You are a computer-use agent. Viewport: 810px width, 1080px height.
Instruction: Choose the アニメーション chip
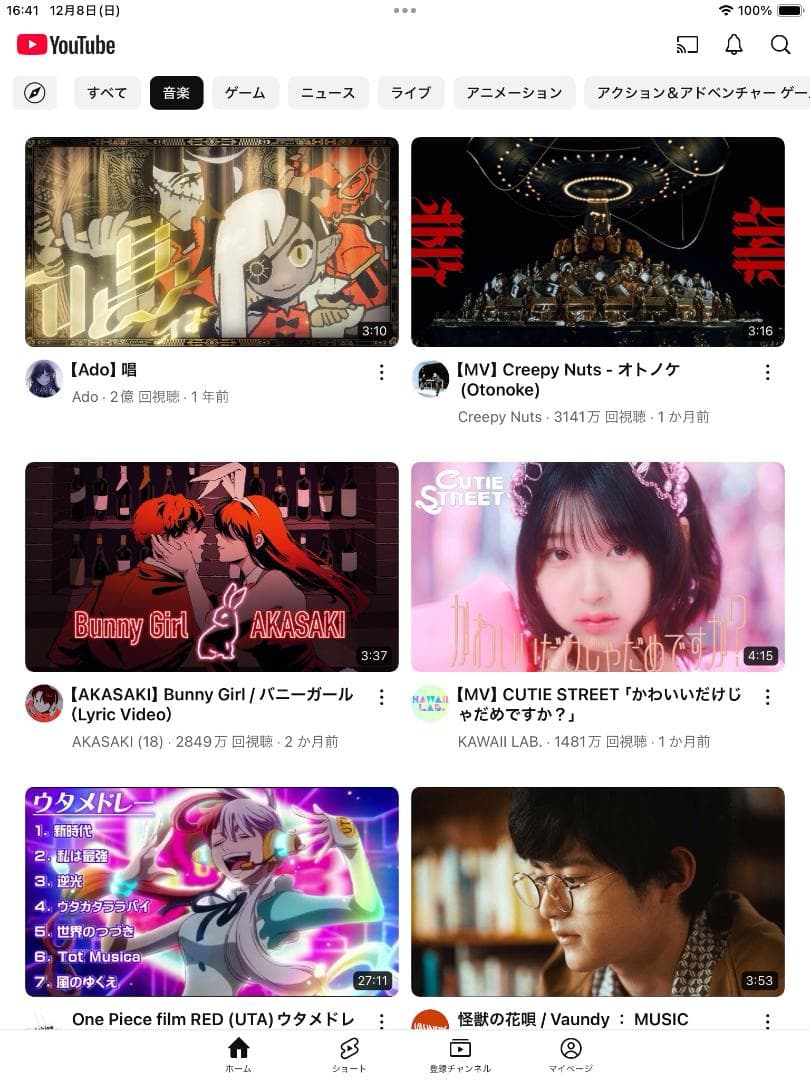(x=514, y=93)
